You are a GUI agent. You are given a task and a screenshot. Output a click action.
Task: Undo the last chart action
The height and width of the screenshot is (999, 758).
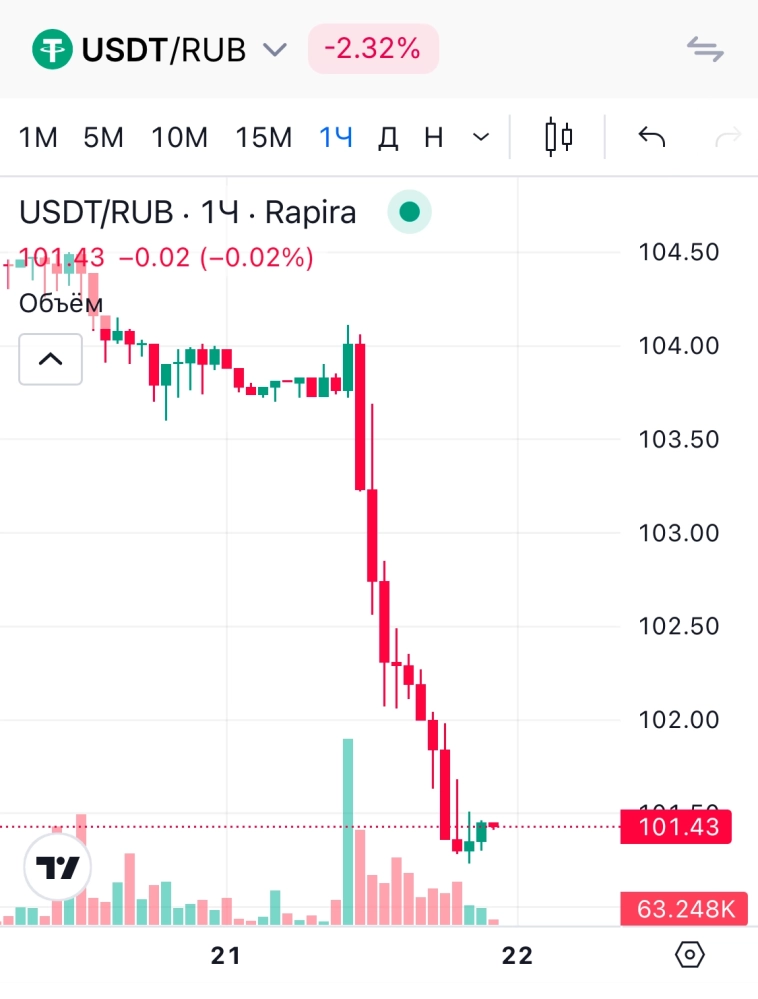coord(652,137)
